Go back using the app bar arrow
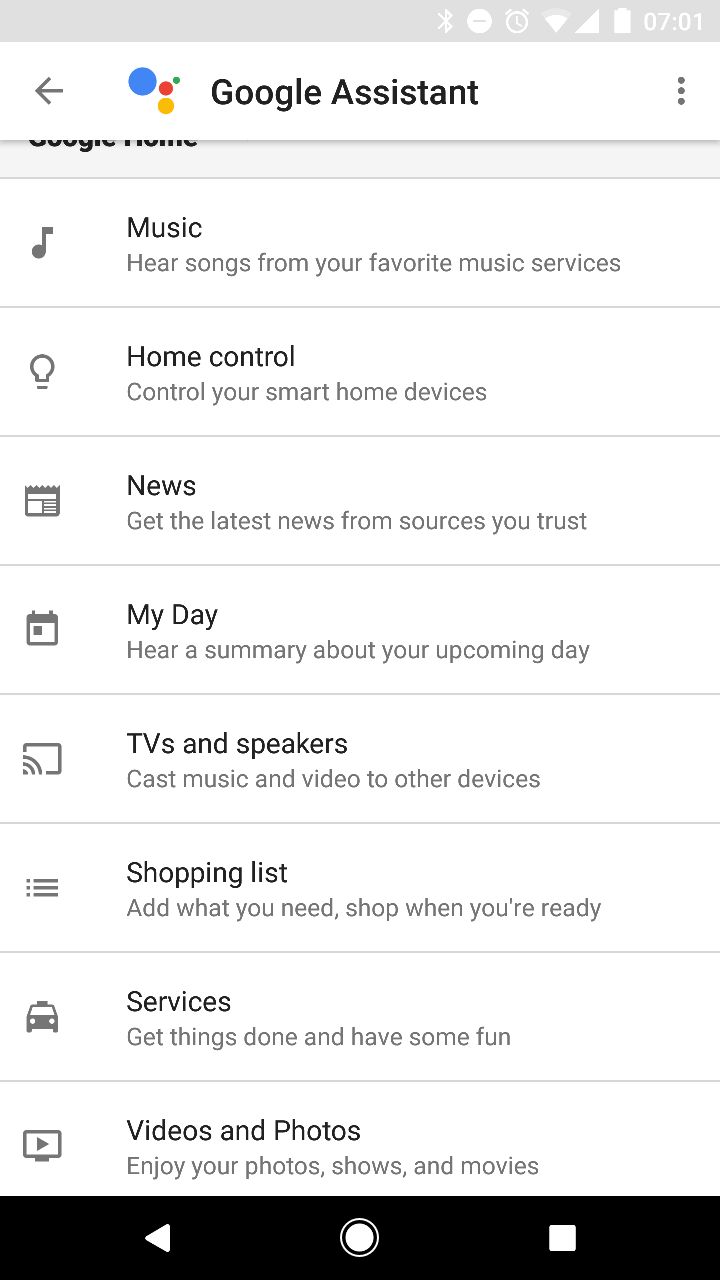This screenshot has height=1280, width=720. pos(49,91)
